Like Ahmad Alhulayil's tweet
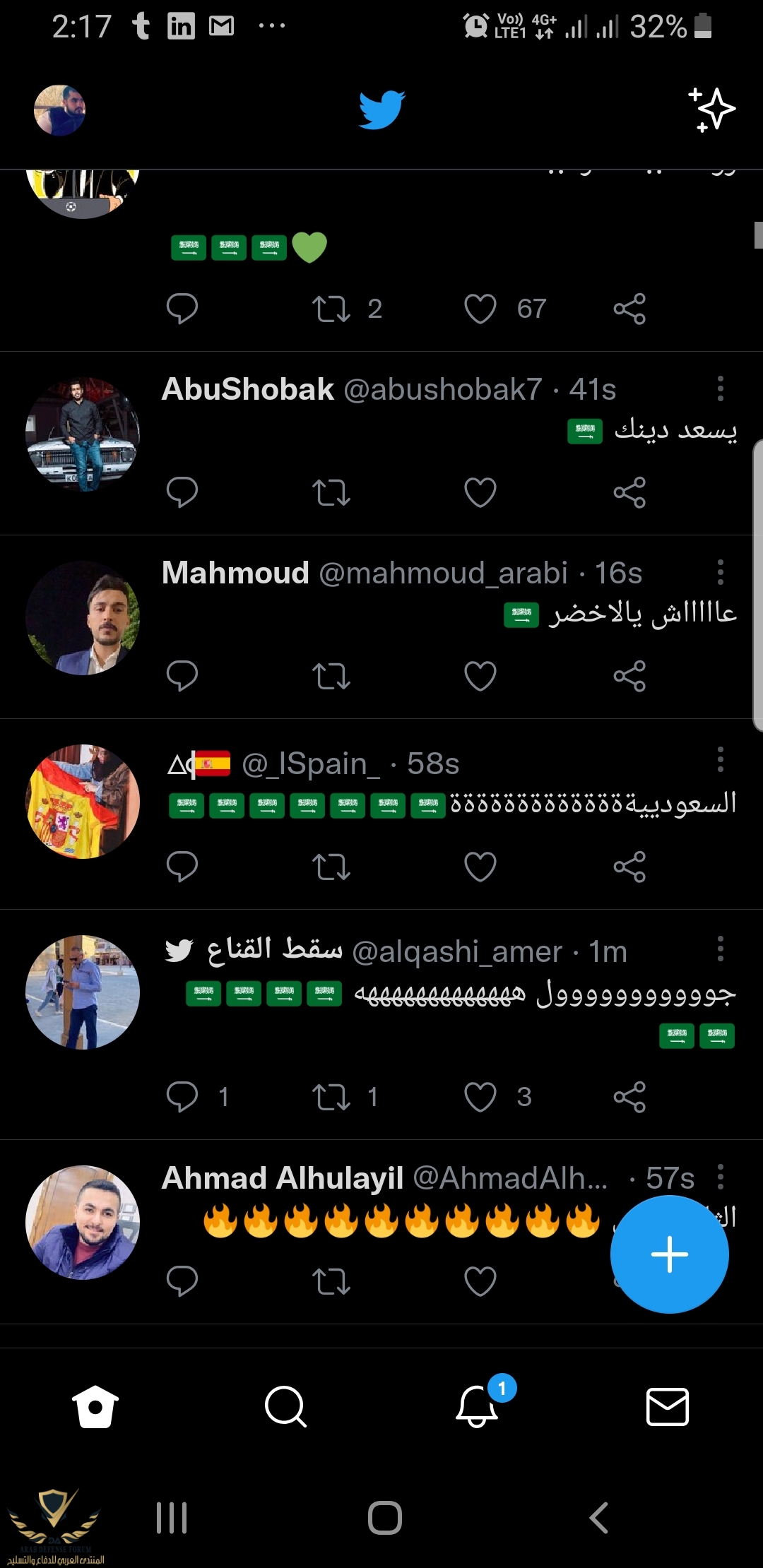This screenshot has width=763, height=1568. (x=480, y=1281)
